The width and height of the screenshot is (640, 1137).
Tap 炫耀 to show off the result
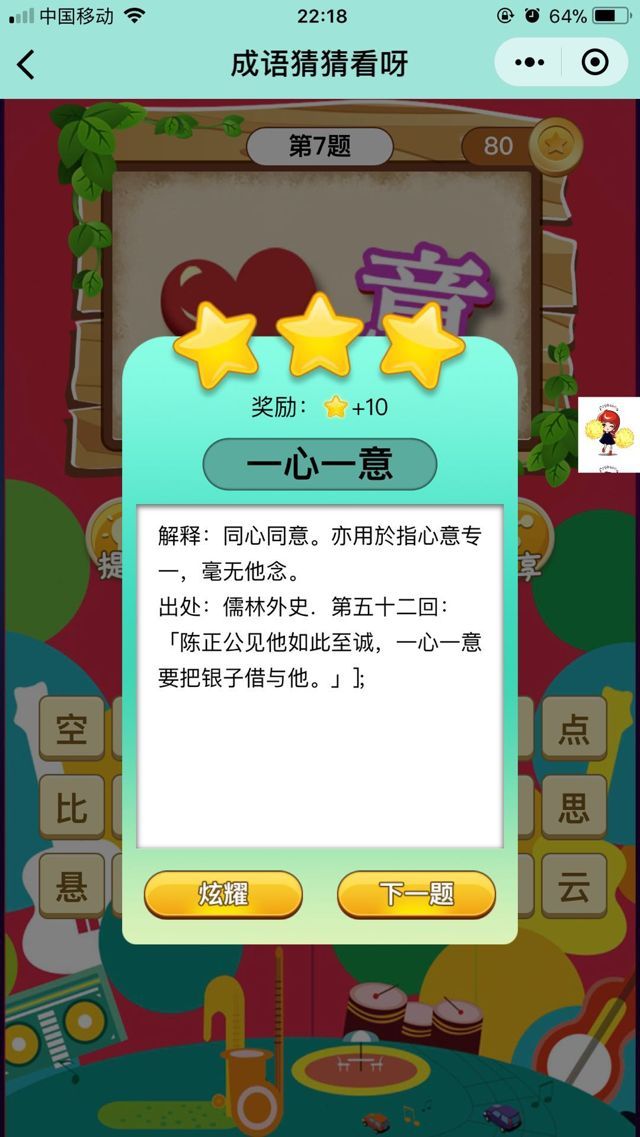pos(223,894)
